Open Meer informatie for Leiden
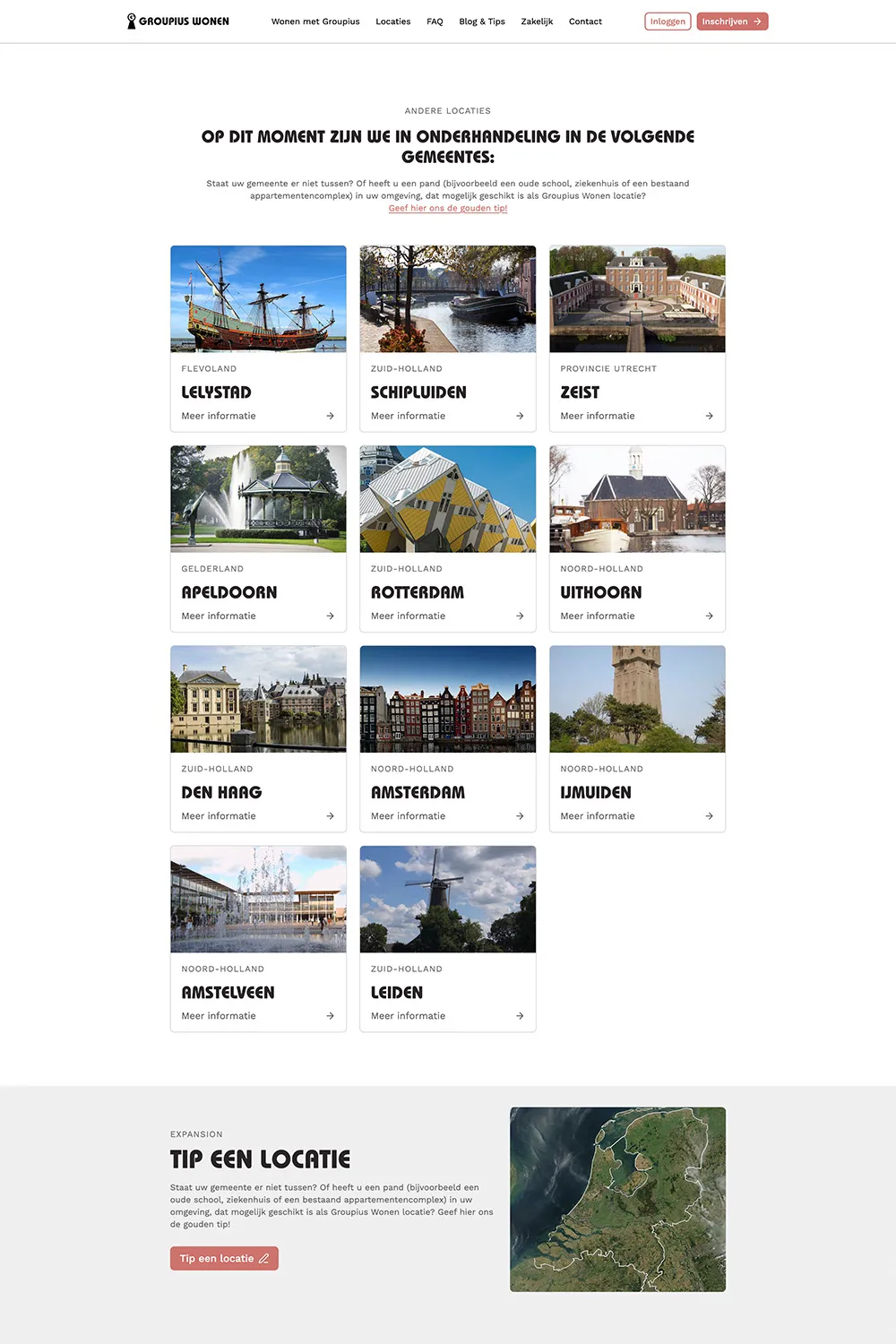This screenshot has width=896, height=1344. pyautogui.click(x=448, y=1016)
